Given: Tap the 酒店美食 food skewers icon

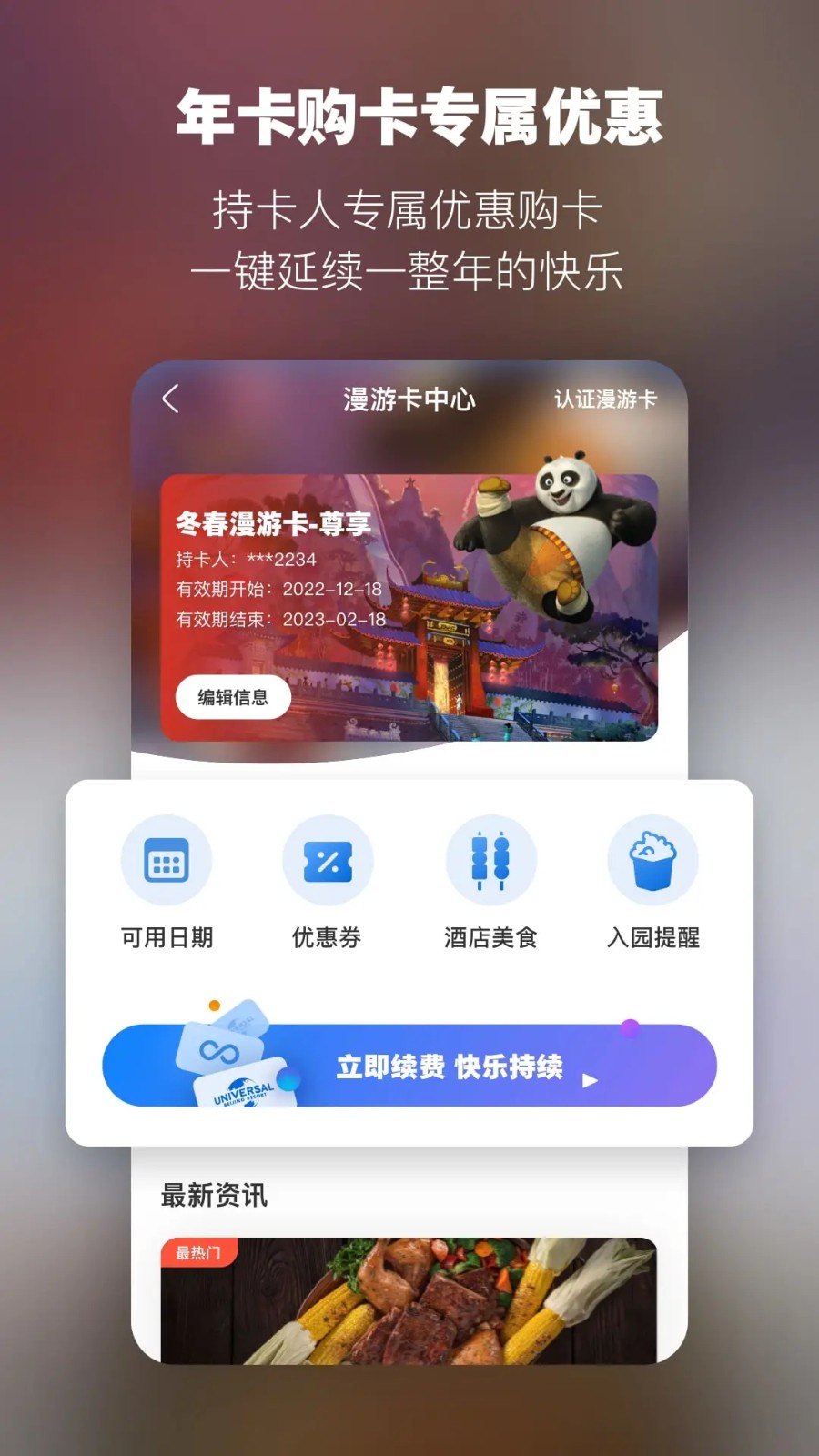Looking at the screenshot, I should [490, 858].
